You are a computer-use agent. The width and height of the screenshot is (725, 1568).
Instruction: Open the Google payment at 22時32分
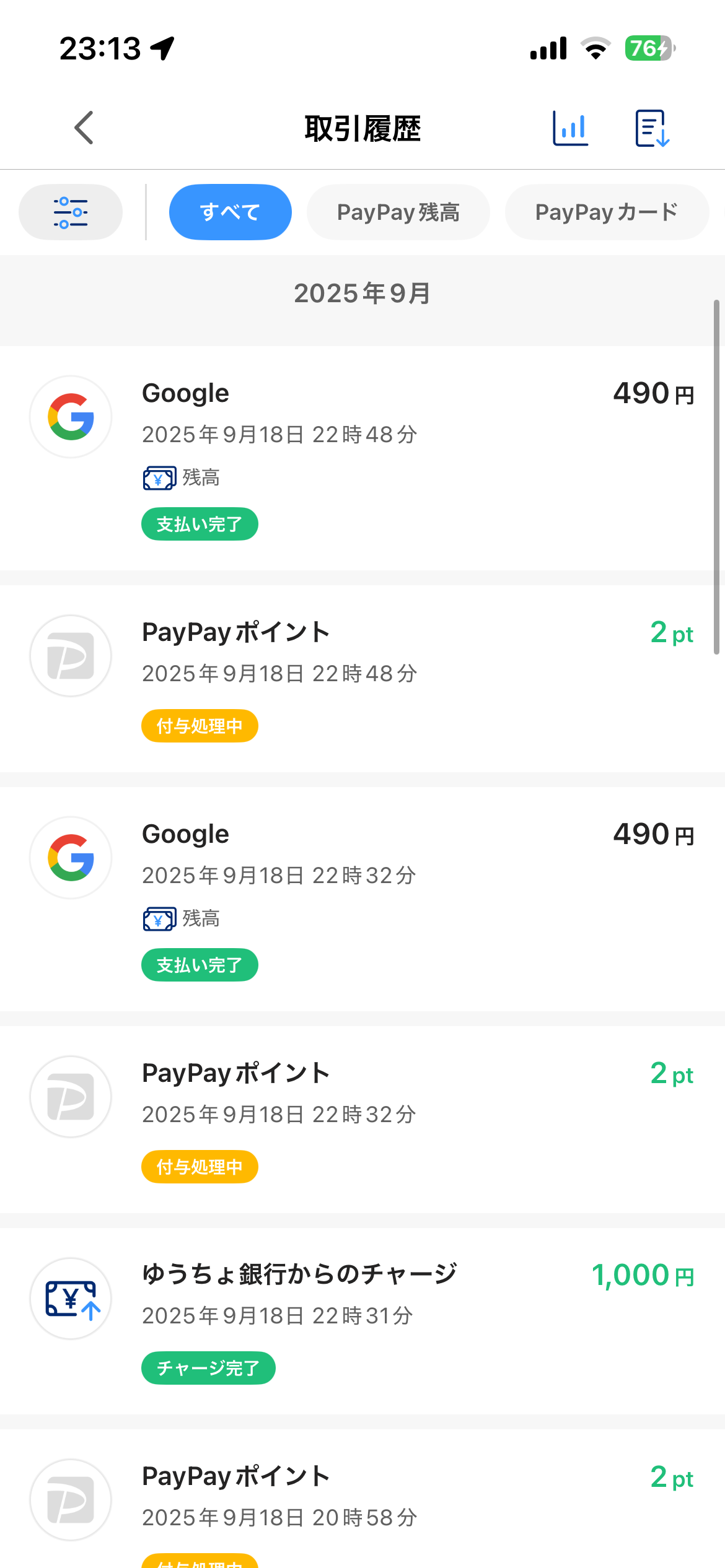(362, 899)
